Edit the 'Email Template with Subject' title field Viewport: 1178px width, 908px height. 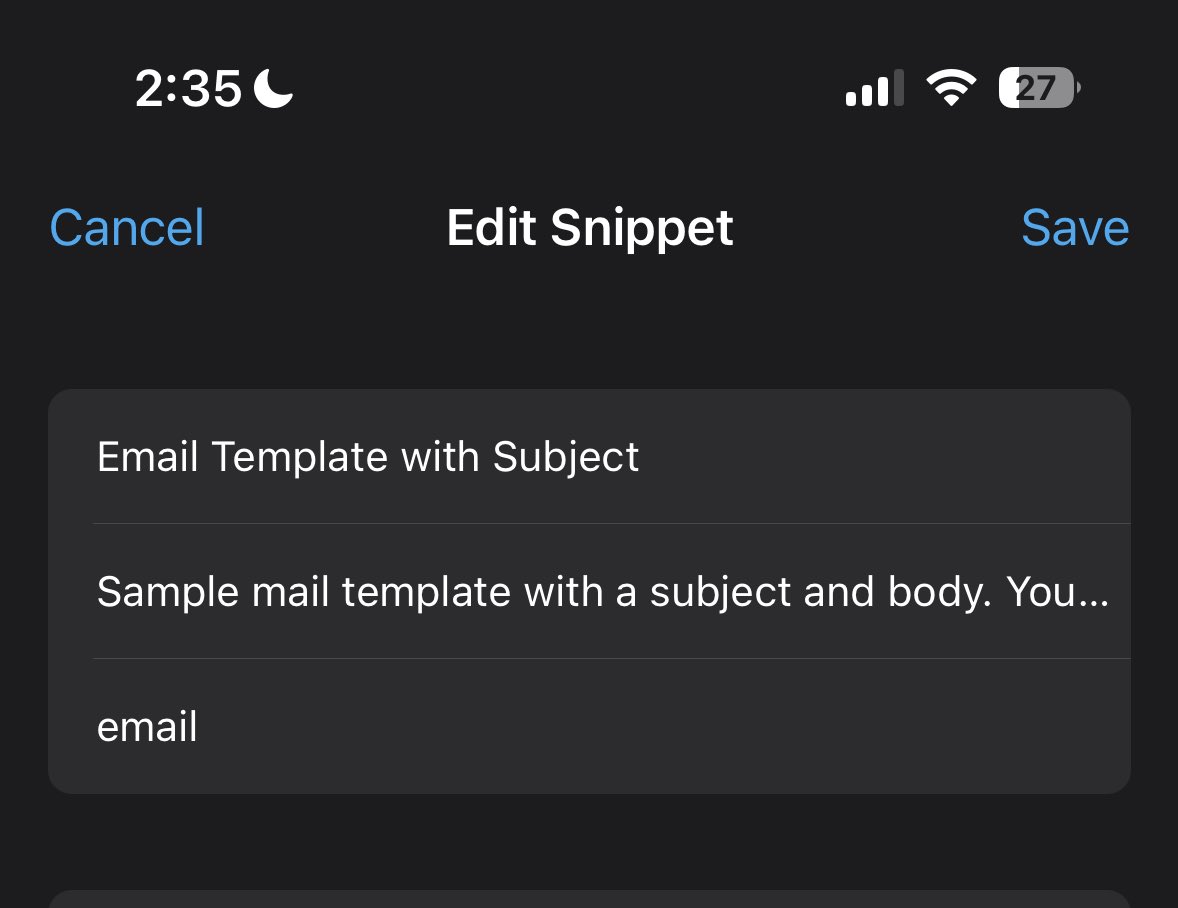click(x=588, y=457)
